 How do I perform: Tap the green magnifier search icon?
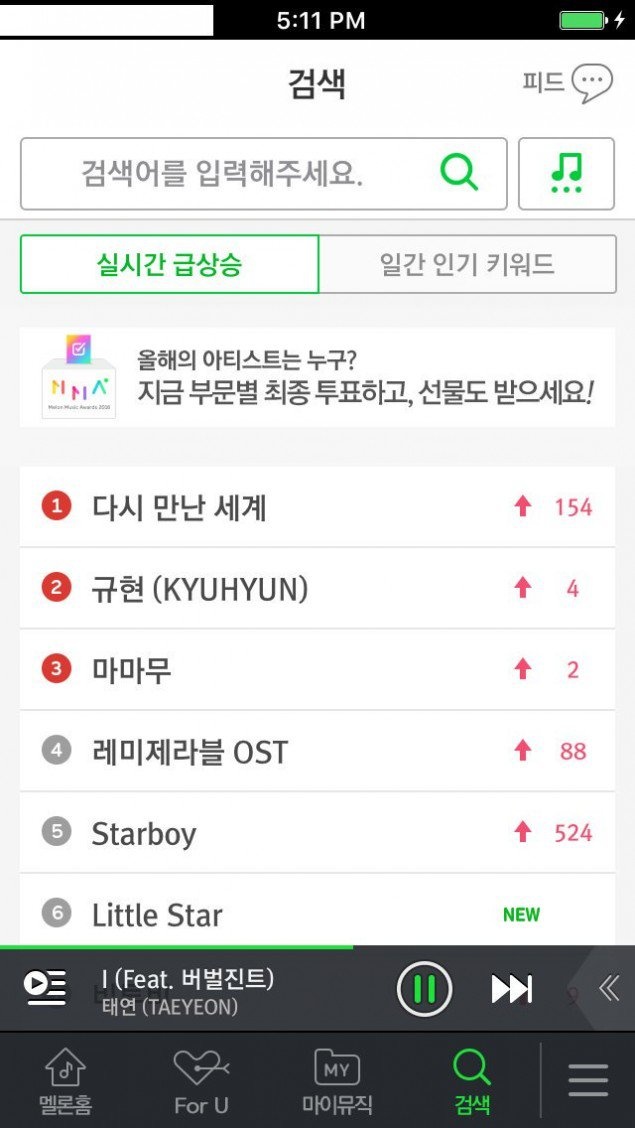point(459,173)
